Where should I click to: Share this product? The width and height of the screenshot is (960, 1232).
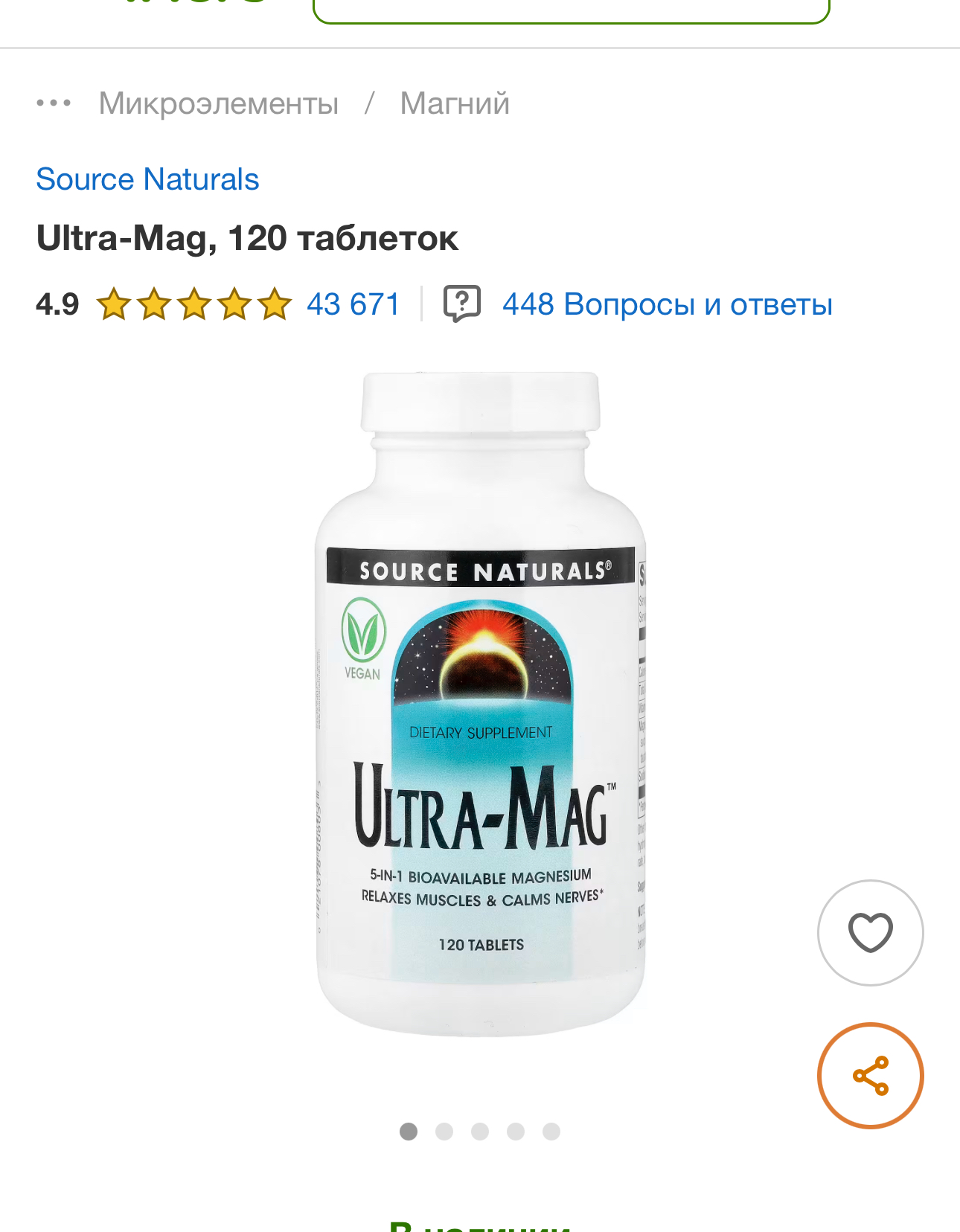(x=870, y=1075)
